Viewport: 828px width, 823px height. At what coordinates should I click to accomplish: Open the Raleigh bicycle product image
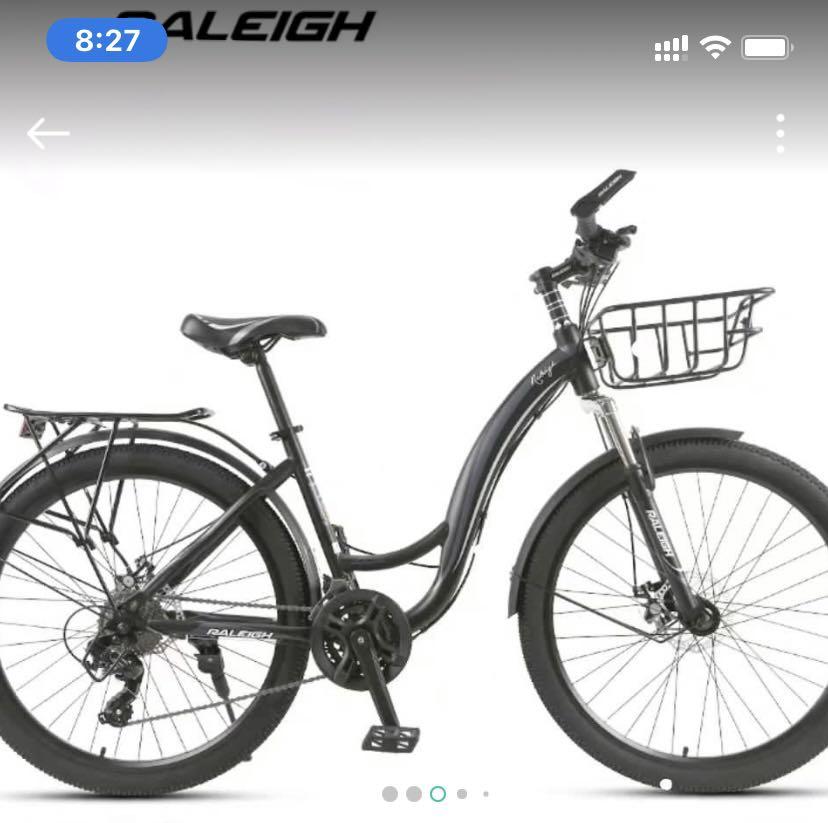pos(414,480)
